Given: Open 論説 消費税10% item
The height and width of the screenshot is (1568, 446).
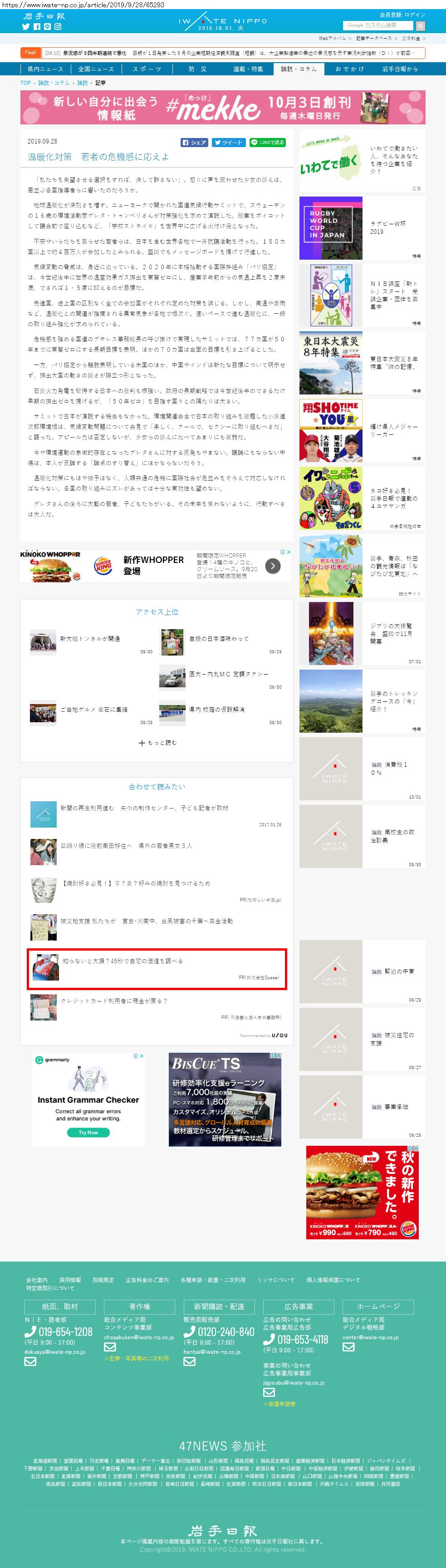Looking at the screenshot, I should pos(362,769).
